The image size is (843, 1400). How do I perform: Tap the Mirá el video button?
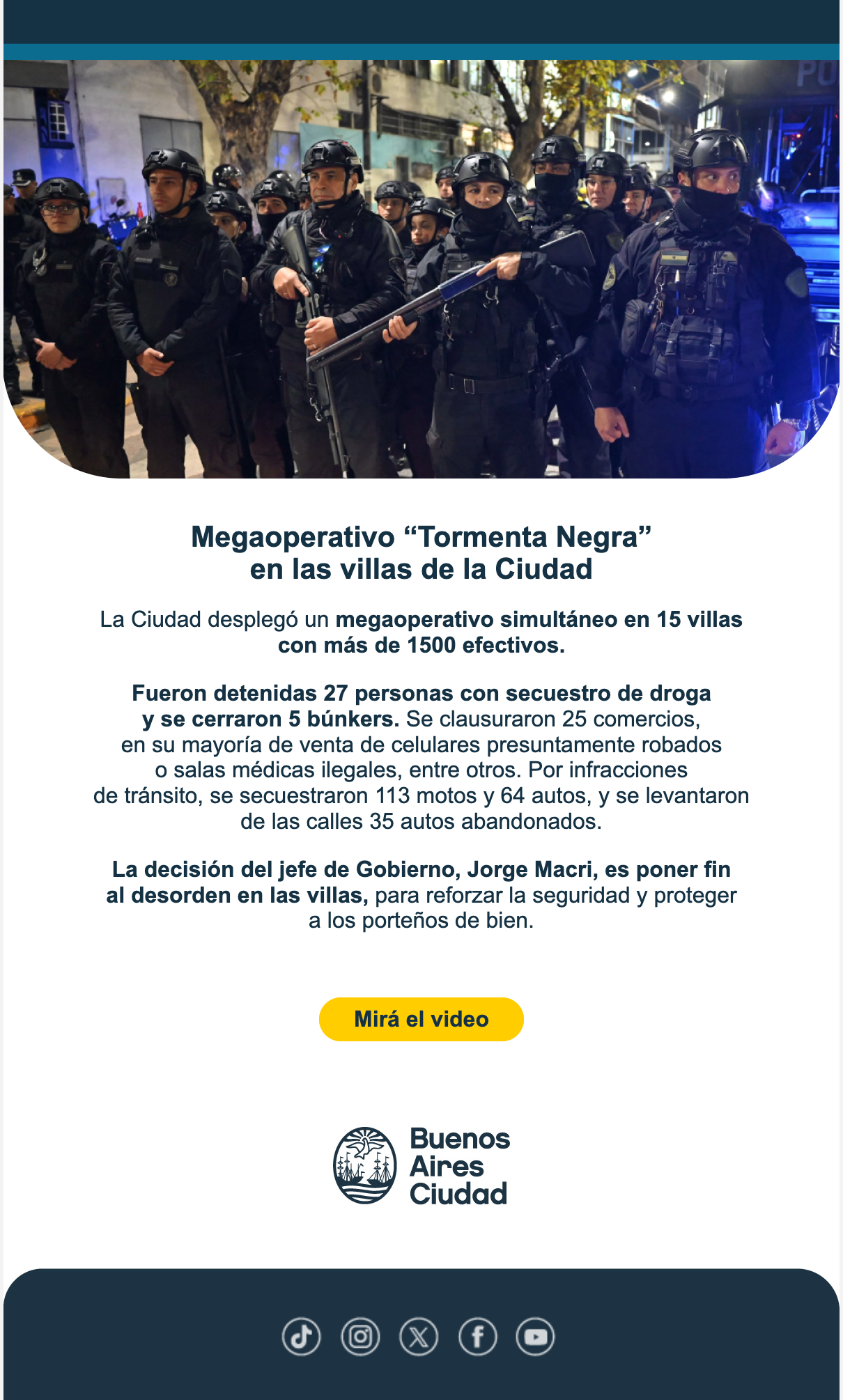421,1019
